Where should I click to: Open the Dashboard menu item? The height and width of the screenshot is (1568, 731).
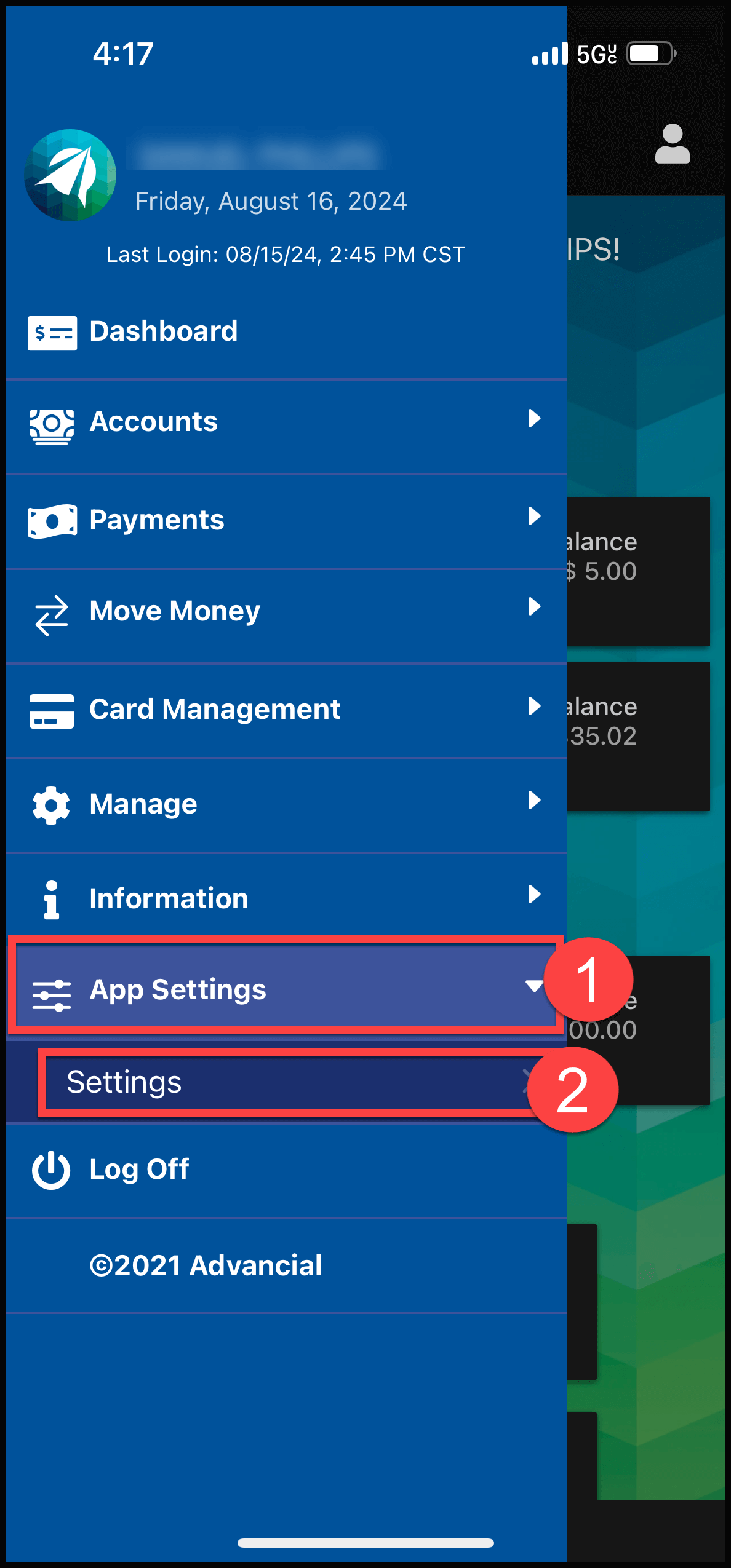tap(163, 332)
